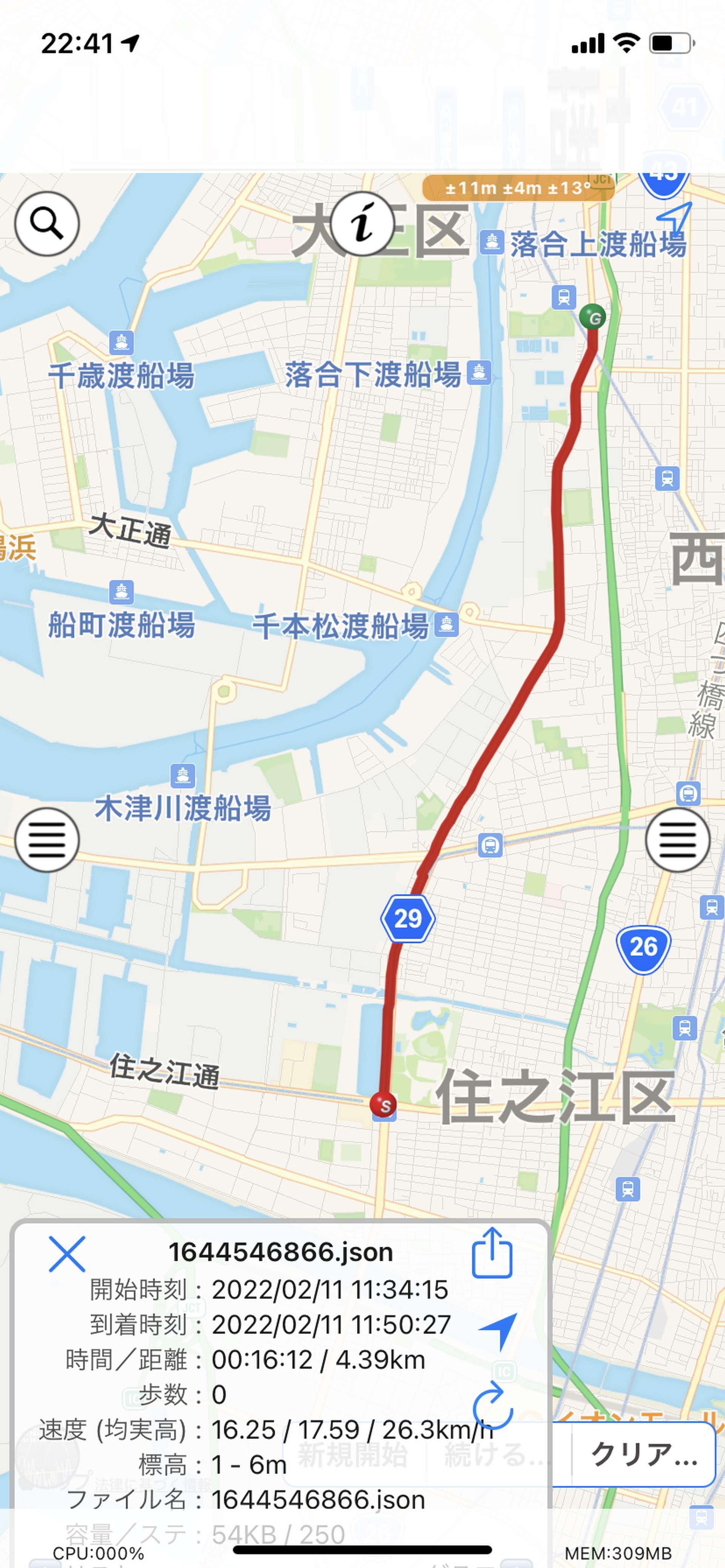725x1568 pixels.
Task: Open the right hamburger menu
Action: pyautogui.click(x=677, y=840)
